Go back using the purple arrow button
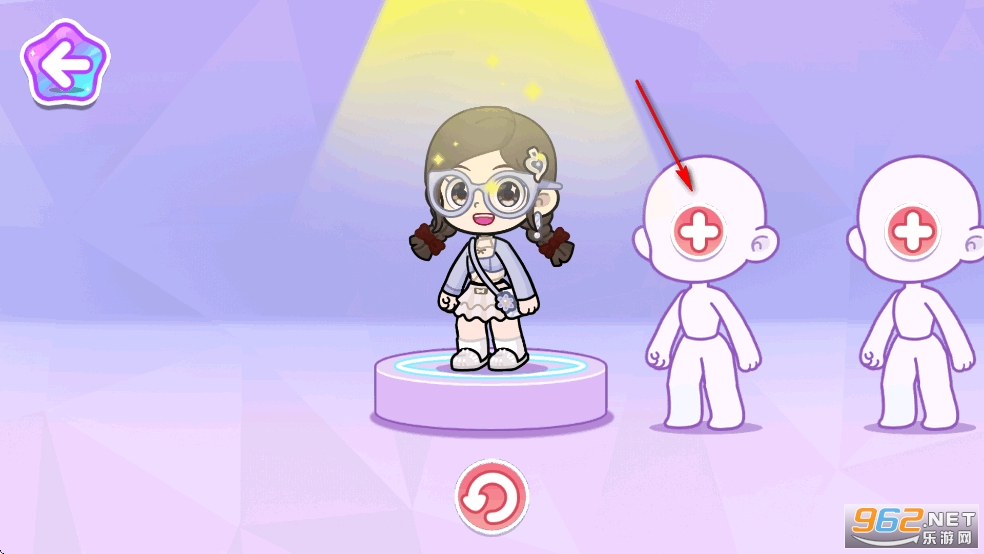Viewport: 984px width, 554px height. click(65, 64)
